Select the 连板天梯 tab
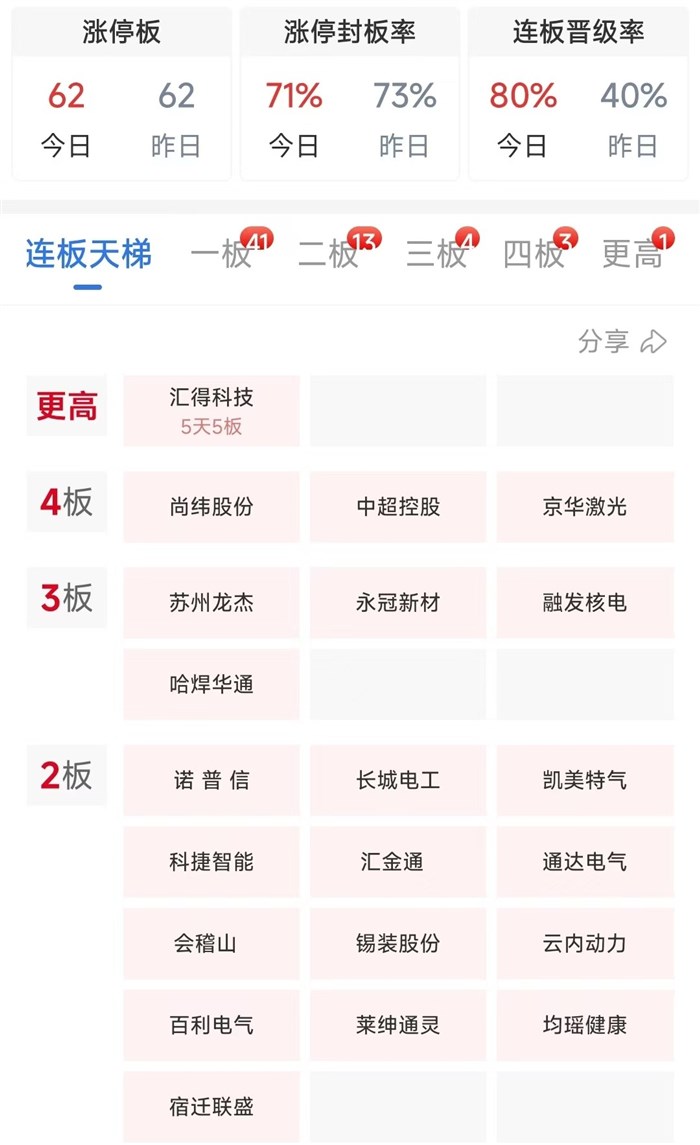The height and width of the screenshot is (1145, 700). (88, 255)
